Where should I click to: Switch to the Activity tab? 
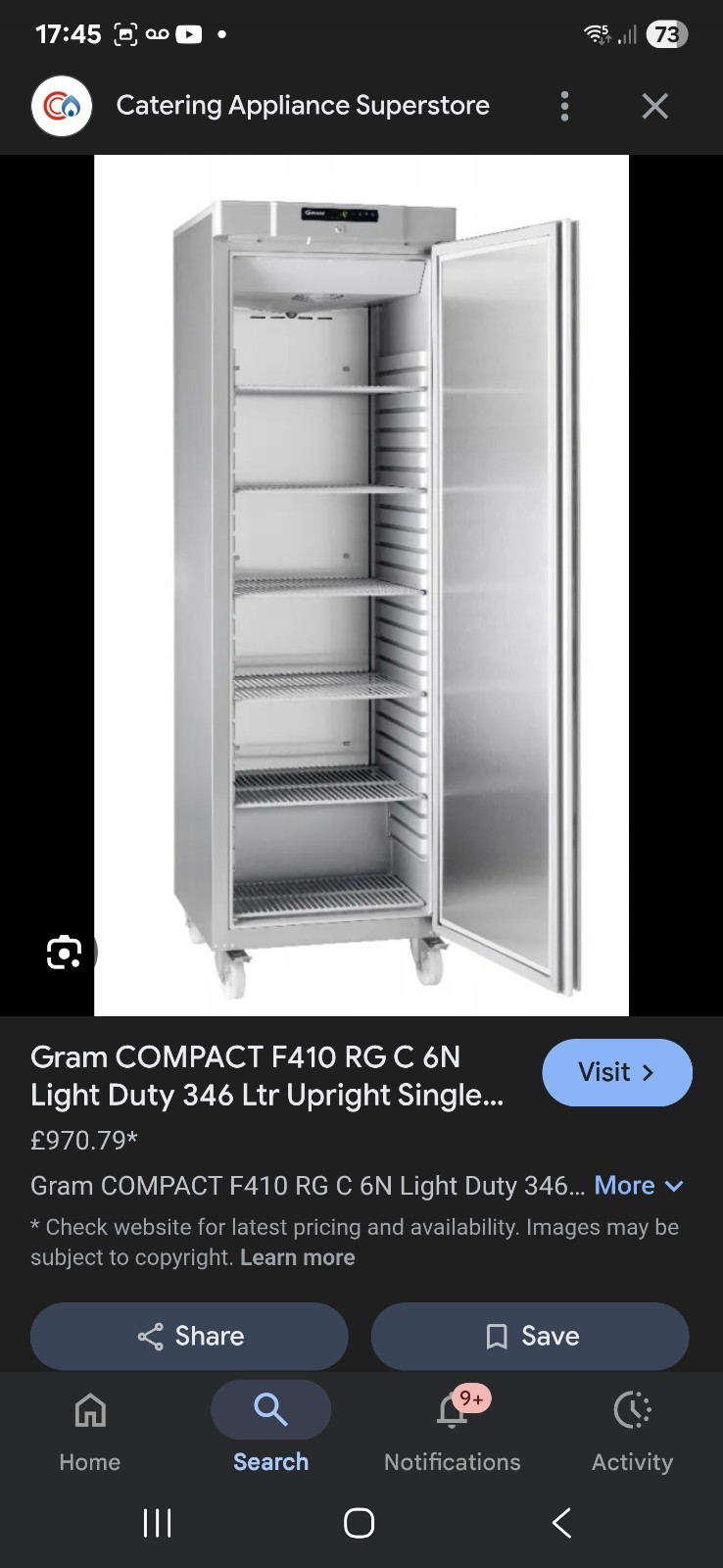[632, 1429]
